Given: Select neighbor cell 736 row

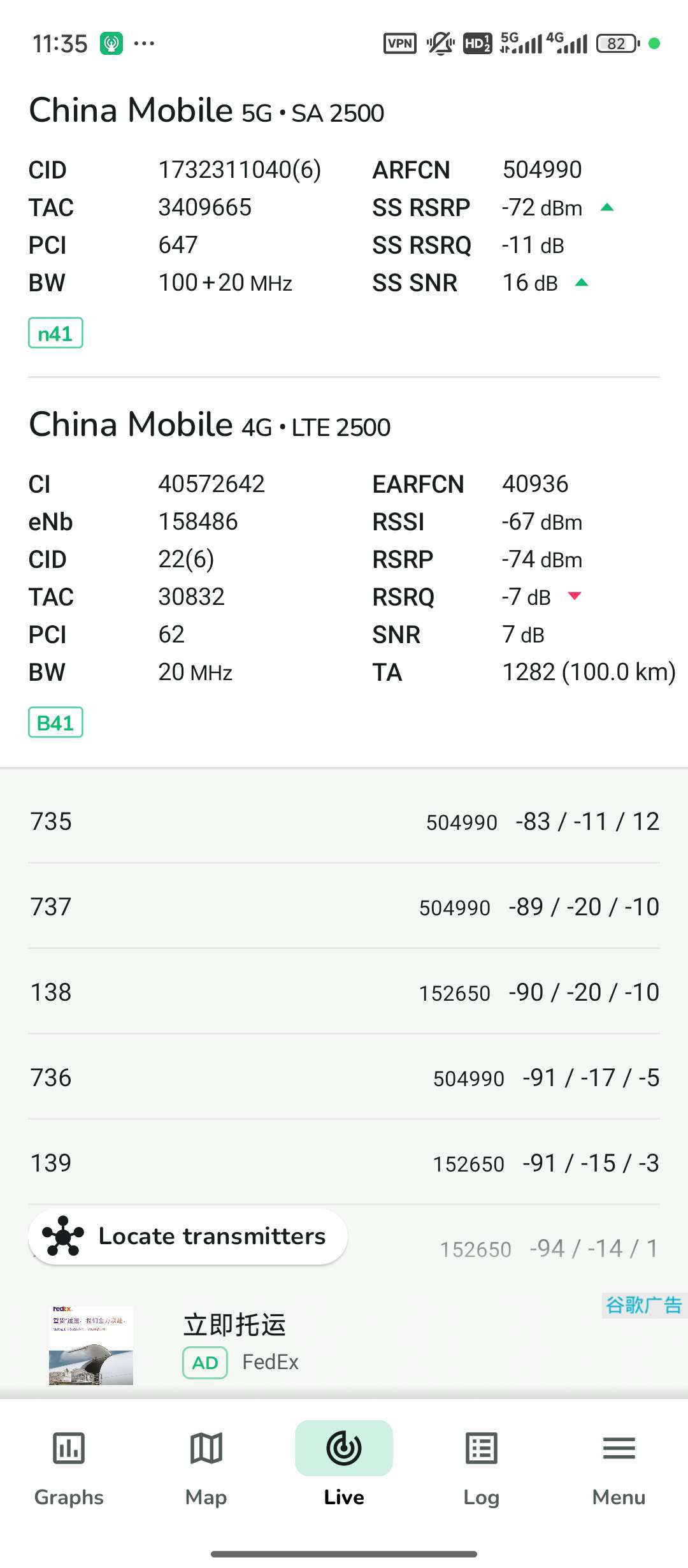Looking at the screenshot, I should (344, 1078).
